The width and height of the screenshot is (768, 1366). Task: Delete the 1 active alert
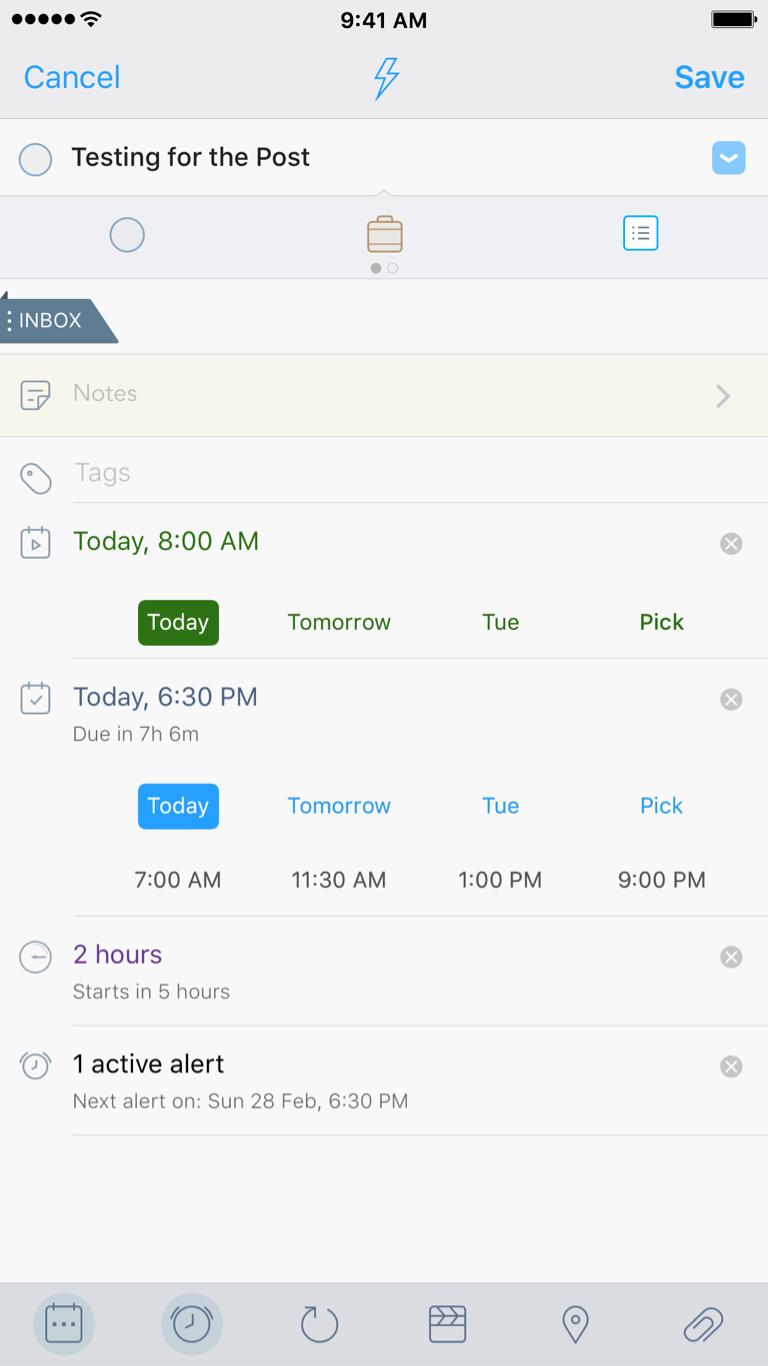point(731,1066)
